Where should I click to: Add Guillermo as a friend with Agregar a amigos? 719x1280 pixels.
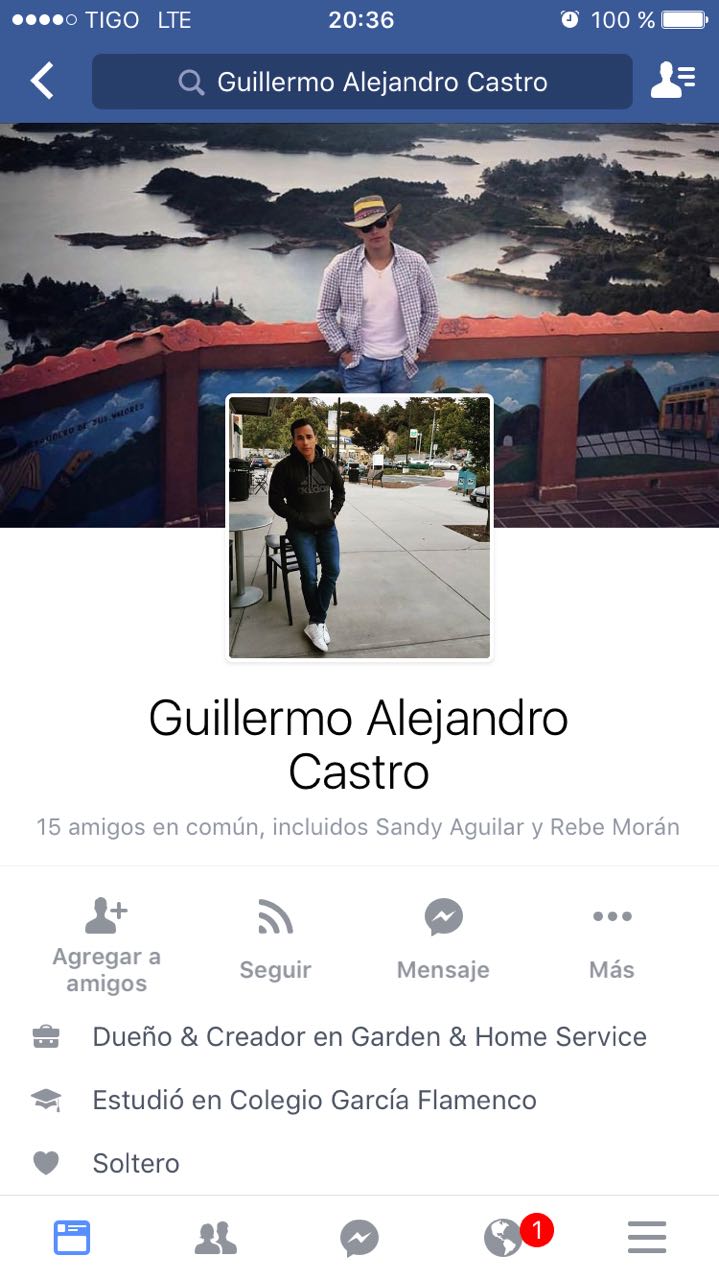pos(106,944)
